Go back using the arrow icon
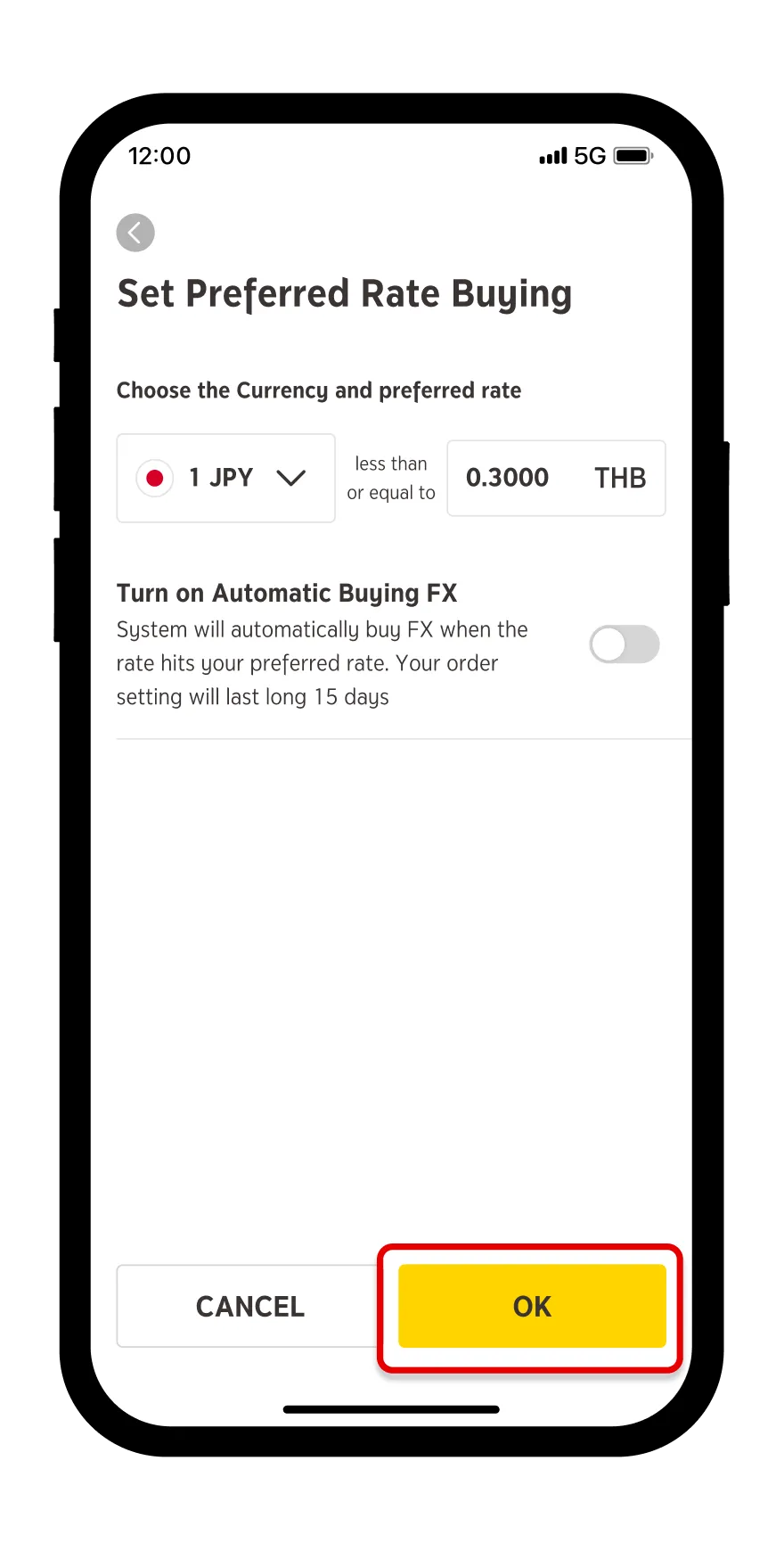Viewport: 784px width, 1551px height. coord(135,233)
